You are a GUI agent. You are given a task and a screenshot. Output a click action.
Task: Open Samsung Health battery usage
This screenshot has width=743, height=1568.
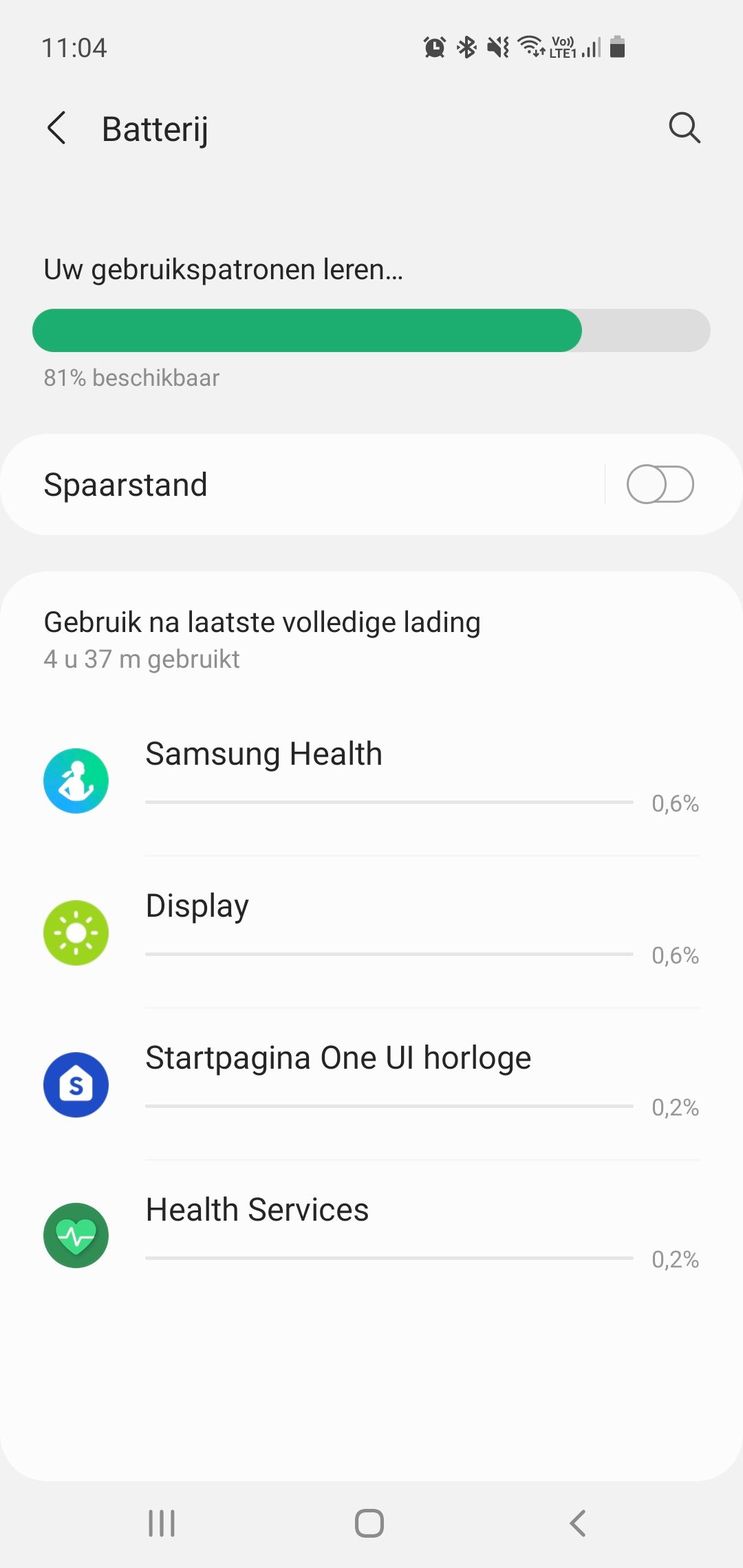pyautogui.click(x=371, y=780)
